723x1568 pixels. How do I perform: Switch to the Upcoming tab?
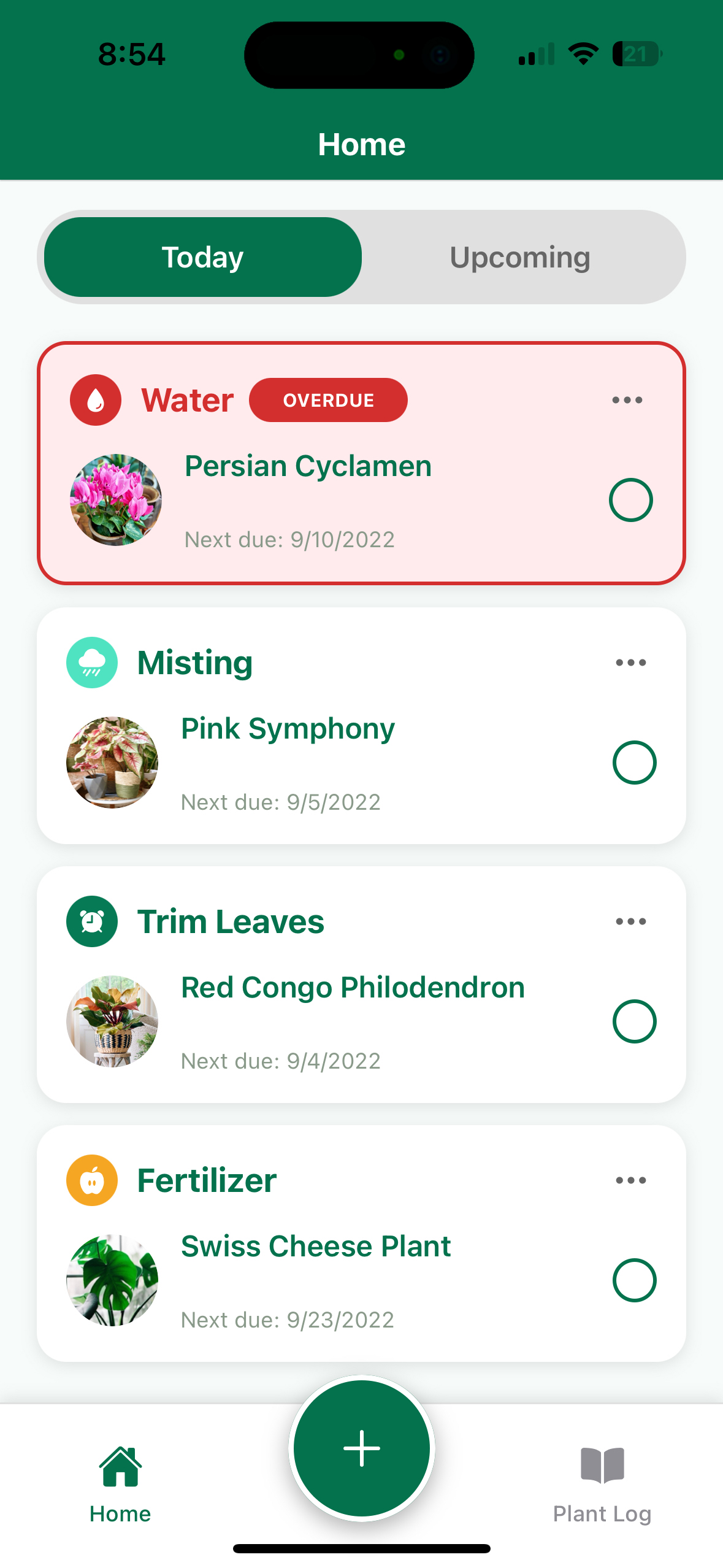pyautogui.click(x=520, y=257)
